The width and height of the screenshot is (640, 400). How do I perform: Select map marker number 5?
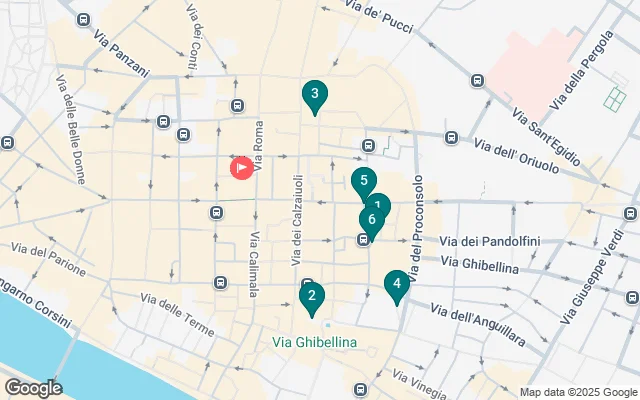tap(363, 181)
